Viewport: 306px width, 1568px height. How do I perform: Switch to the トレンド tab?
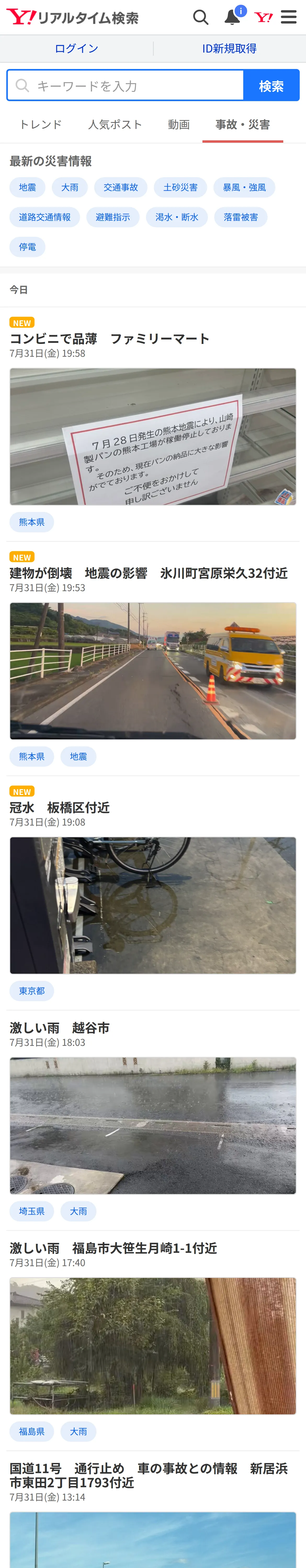click(40, 125)
